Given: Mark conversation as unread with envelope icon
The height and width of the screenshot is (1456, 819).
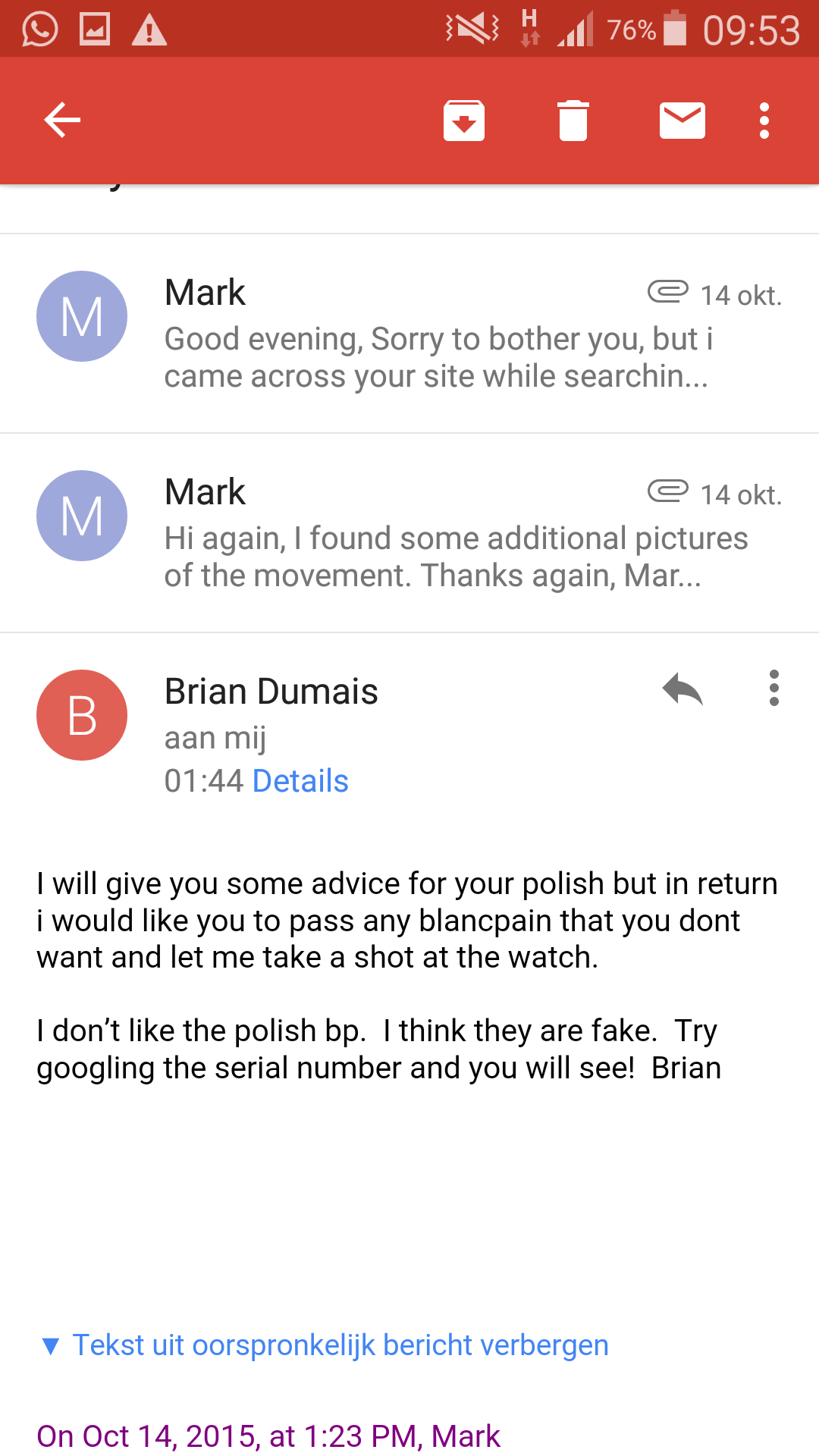Looking at the screenshot, I should coord(682,120).
